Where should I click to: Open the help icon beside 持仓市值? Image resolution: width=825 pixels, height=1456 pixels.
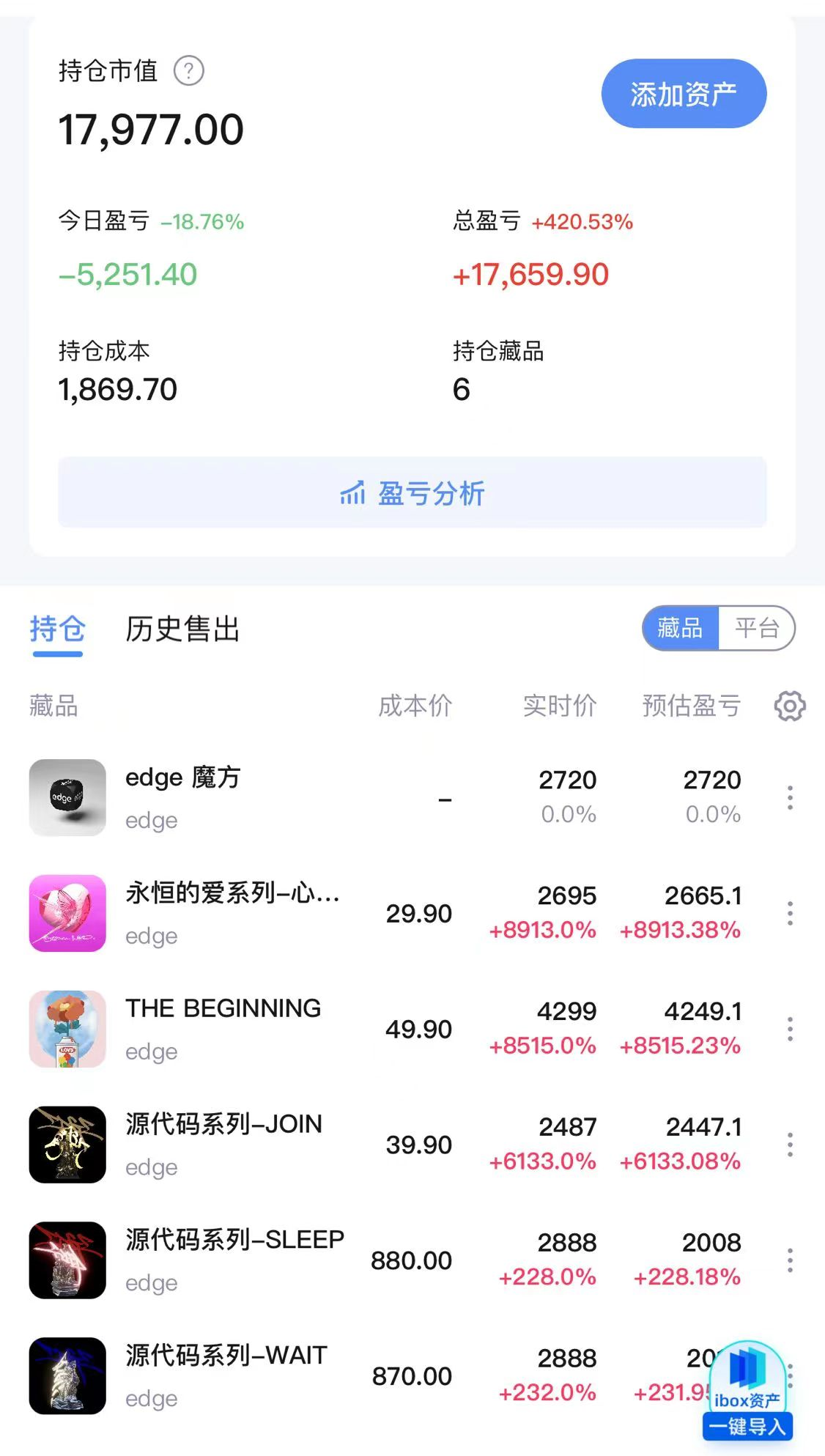pyautogui.click(x=189, y=71)
